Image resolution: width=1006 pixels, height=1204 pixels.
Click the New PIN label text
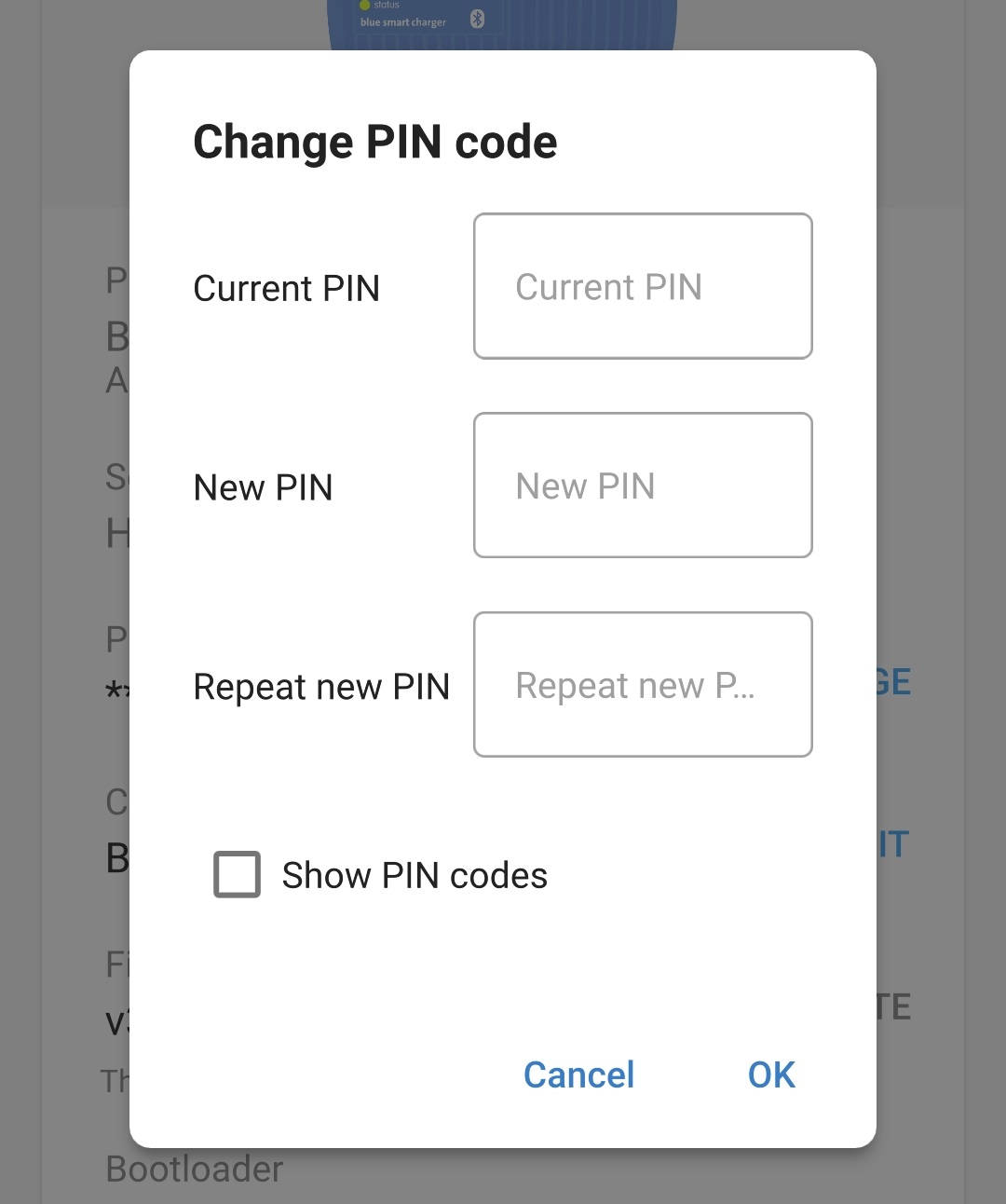[x=264, y=486]
